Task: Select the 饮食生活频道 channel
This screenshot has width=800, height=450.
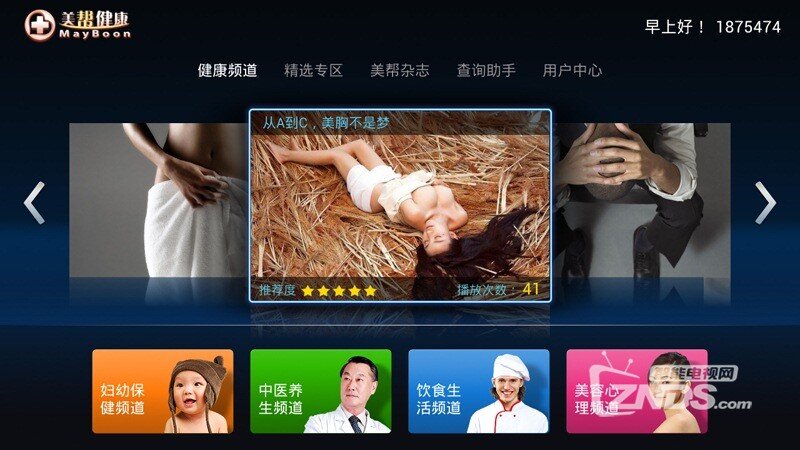Action: (x=478, y=391)
